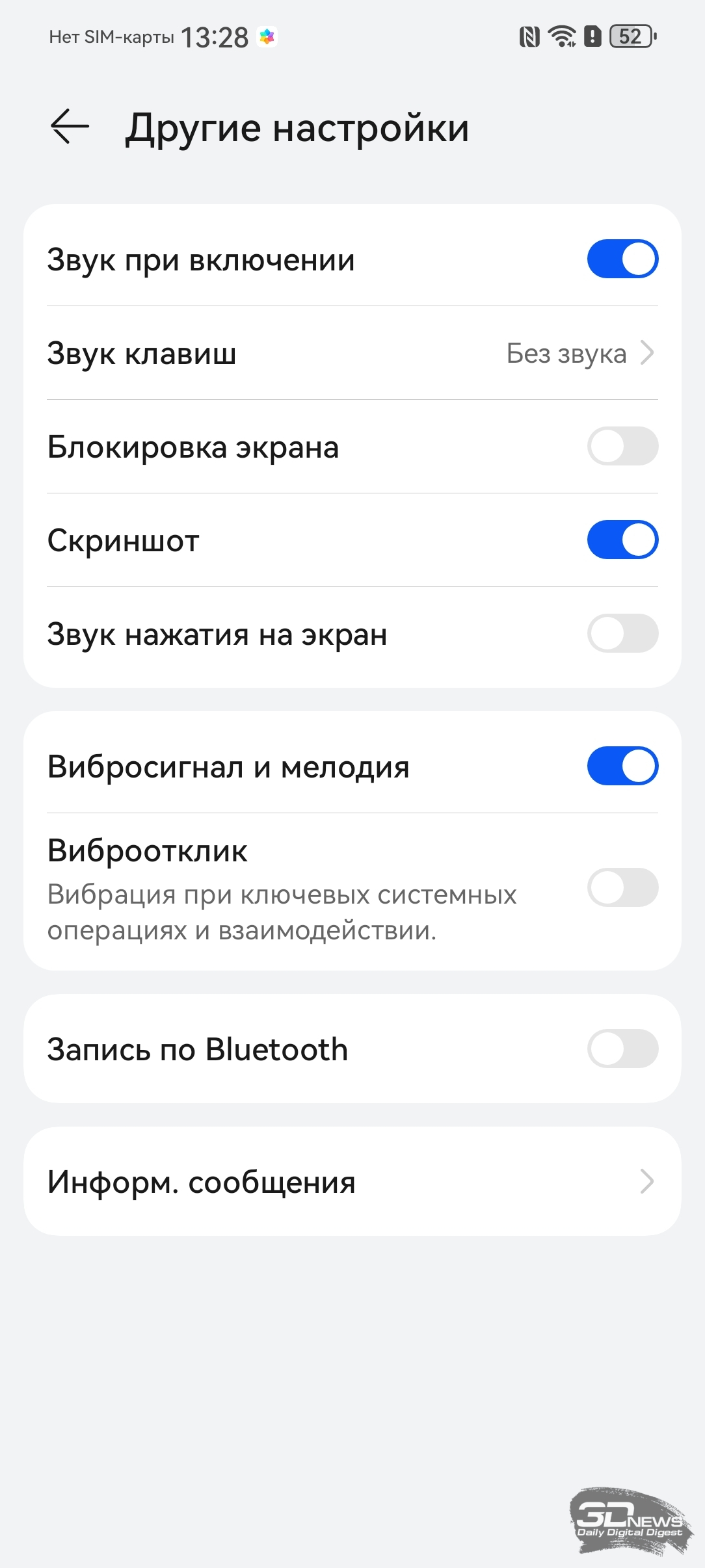Go back from Другие настройки
This screenshot has height=1568, width=705.
pyautogui.click(x=70, y=126)
